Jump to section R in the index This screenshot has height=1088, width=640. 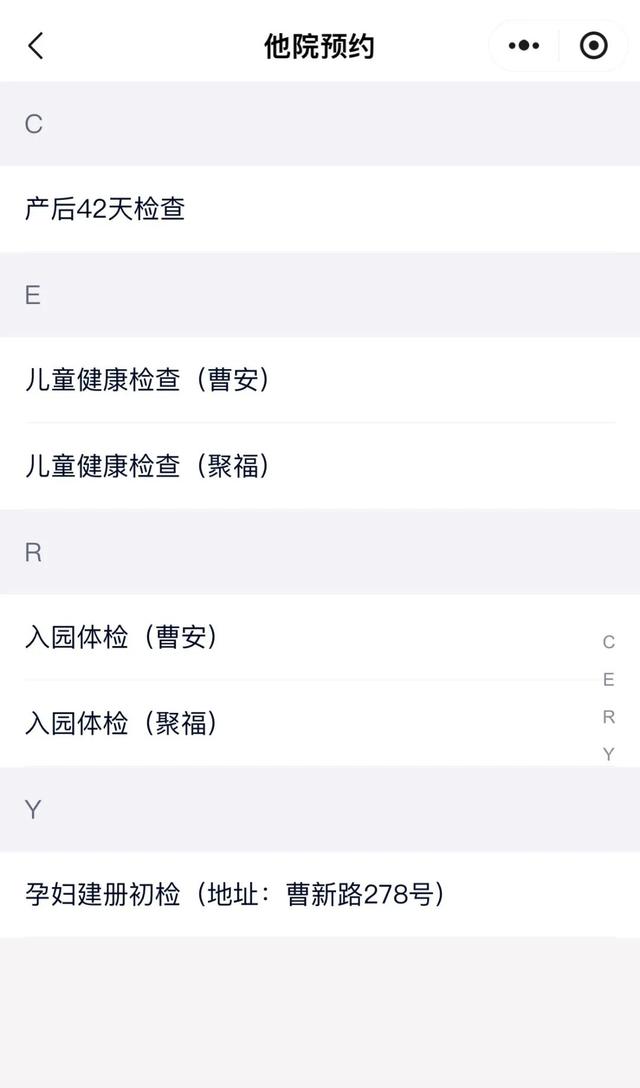(608, 717)
